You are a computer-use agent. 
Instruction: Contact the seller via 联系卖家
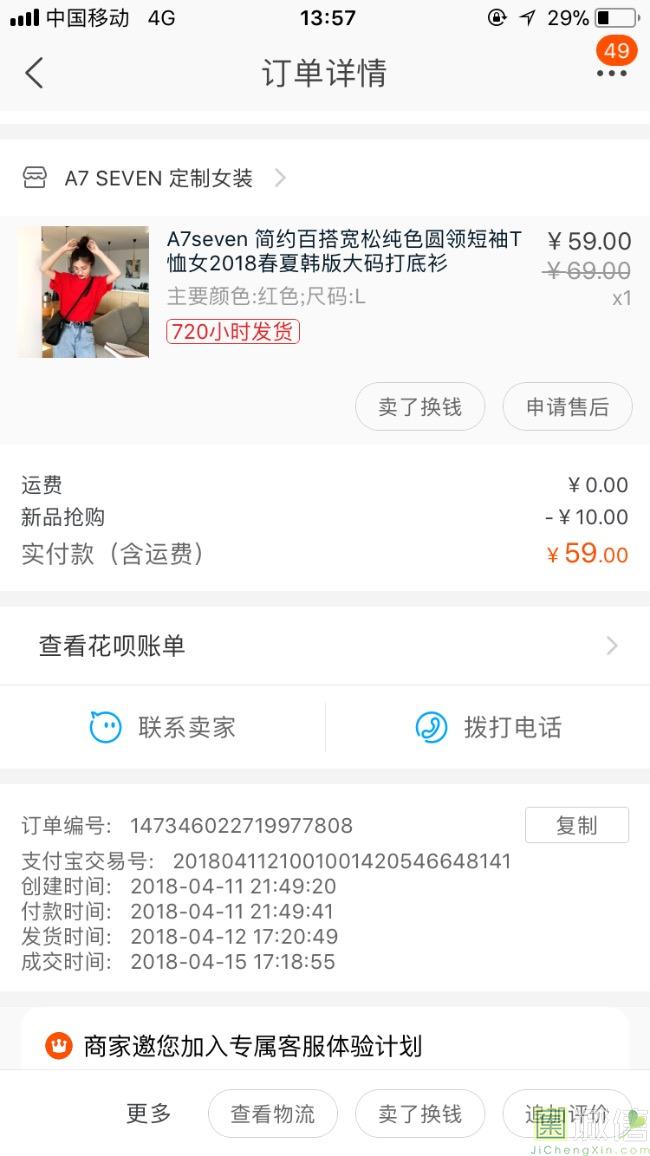point(163,727)
